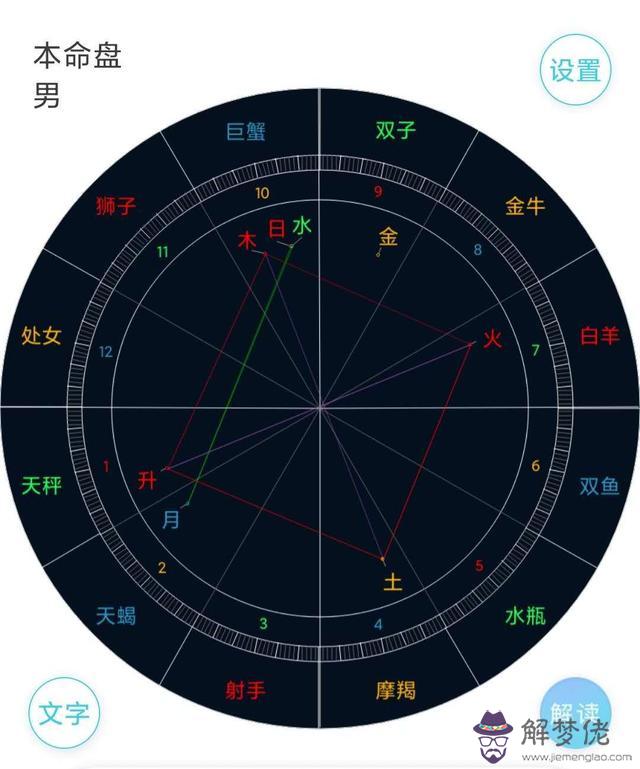This screenshot has height=769, width=640.
Task: Open the 设置 settings button
Action: [x=576, y=70]
